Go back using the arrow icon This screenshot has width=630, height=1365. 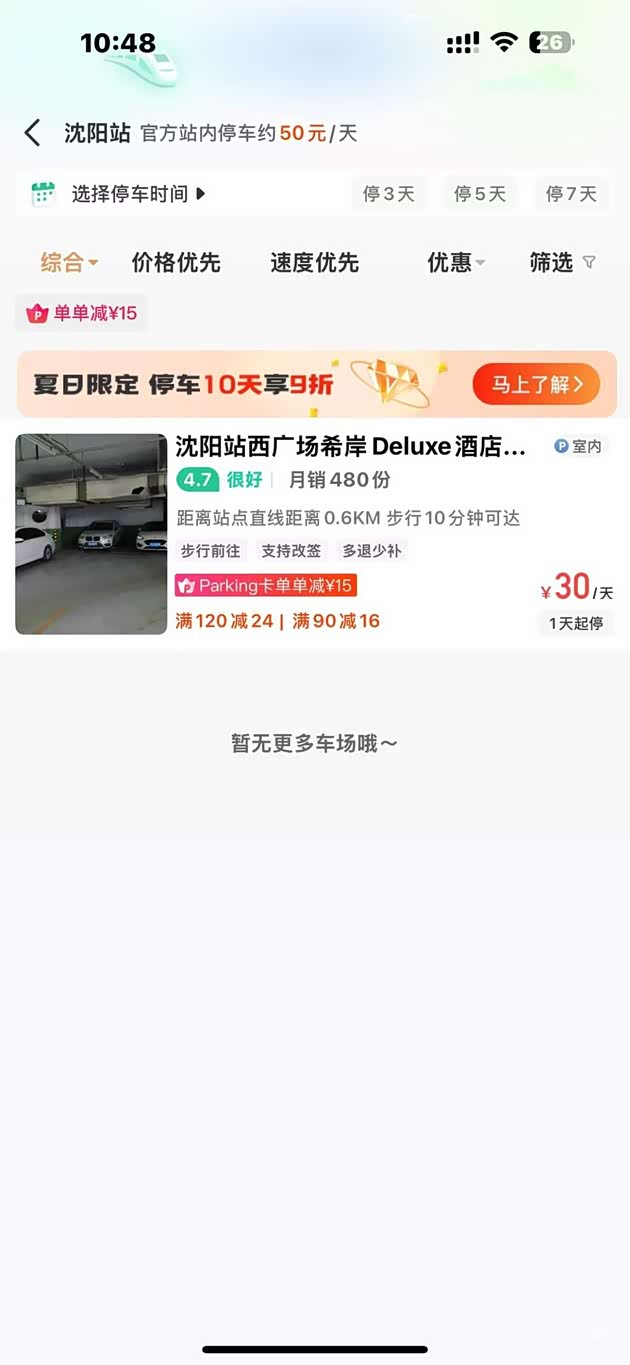[33, 133]
